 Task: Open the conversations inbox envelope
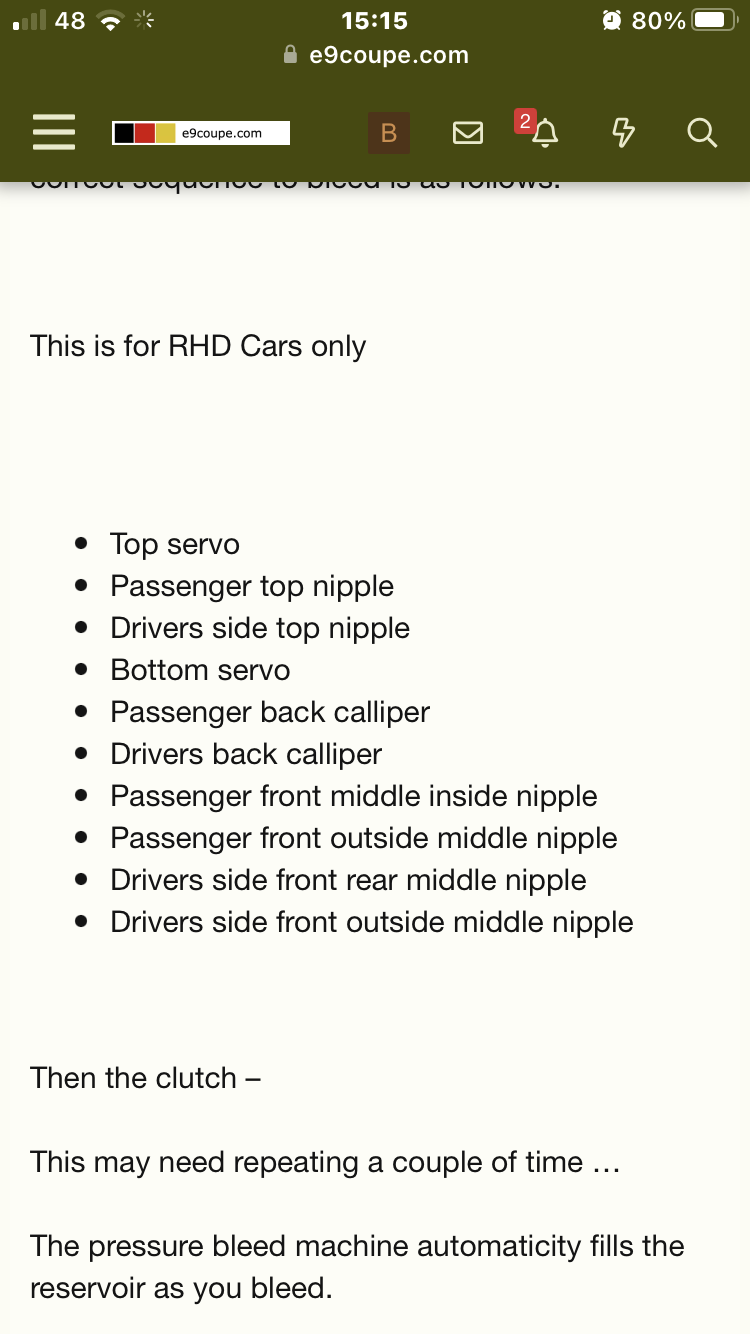point(467,133)
